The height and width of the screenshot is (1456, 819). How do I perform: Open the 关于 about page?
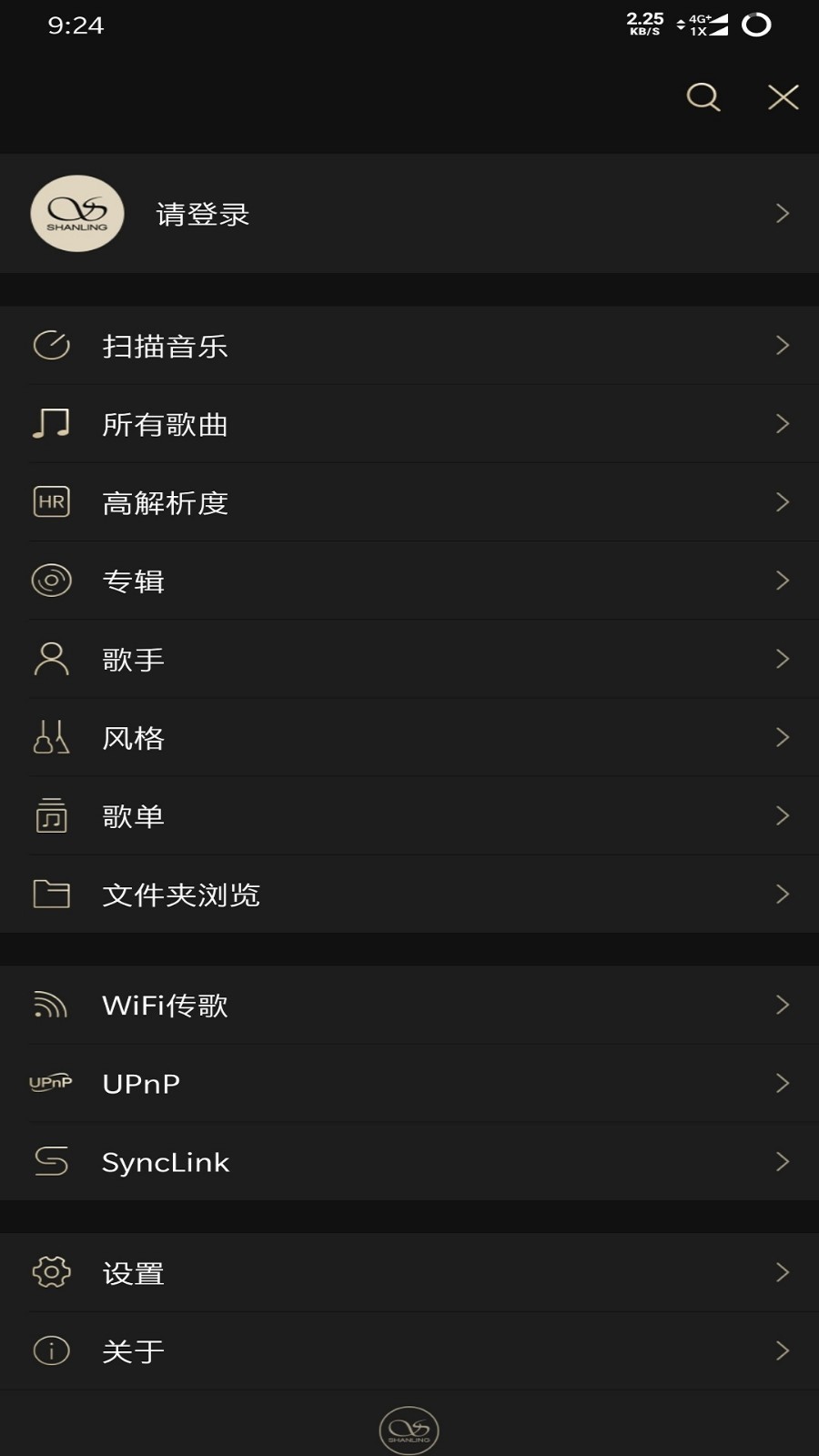click(x=409, y=1350)
